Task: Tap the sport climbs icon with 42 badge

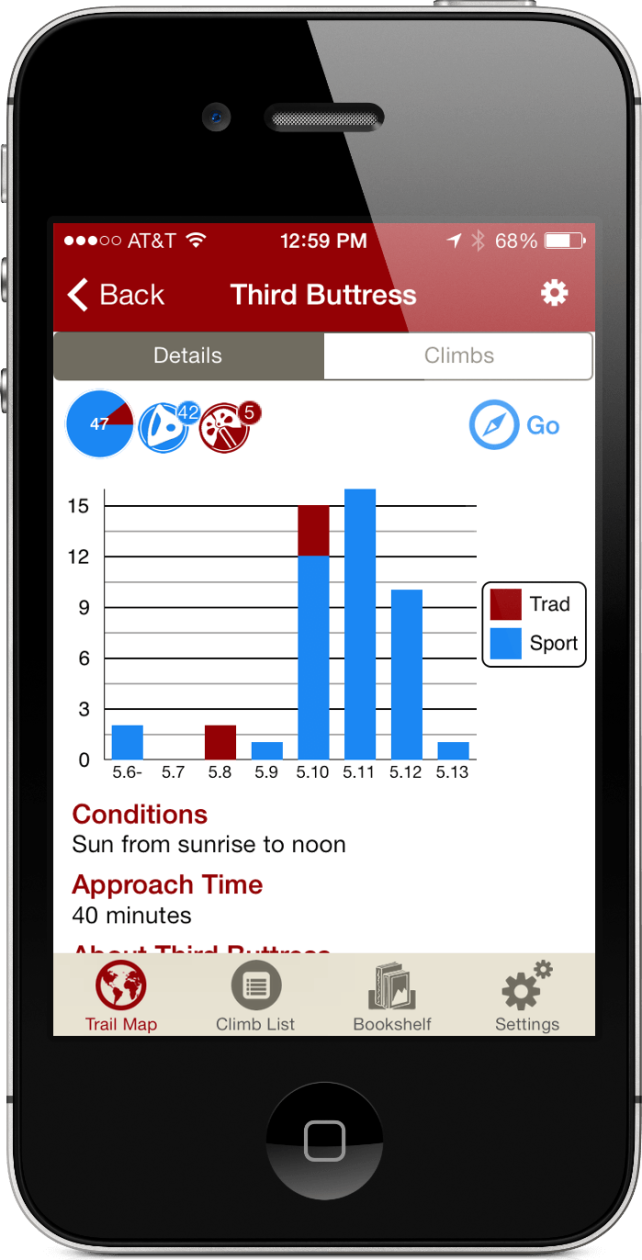Action: (165, 427)
